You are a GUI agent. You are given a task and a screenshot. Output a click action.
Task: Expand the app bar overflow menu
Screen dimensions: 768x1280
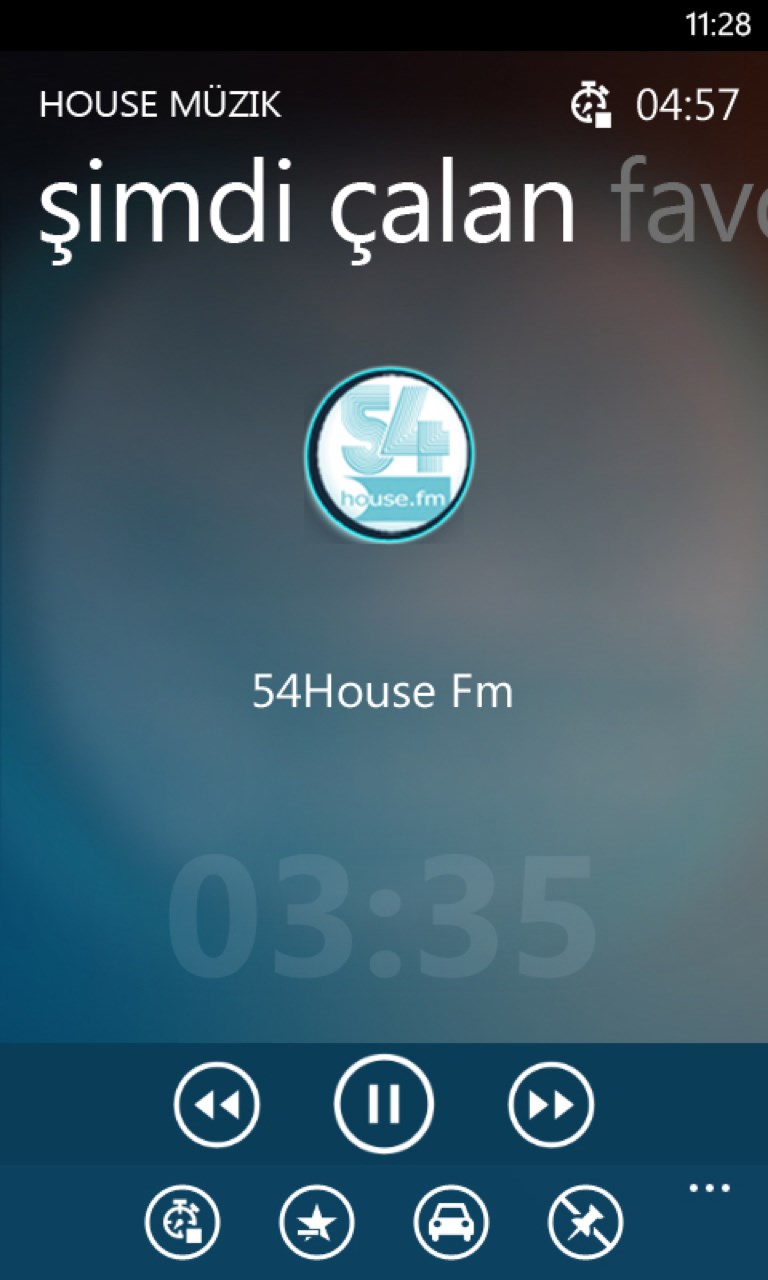(710, 1189)
